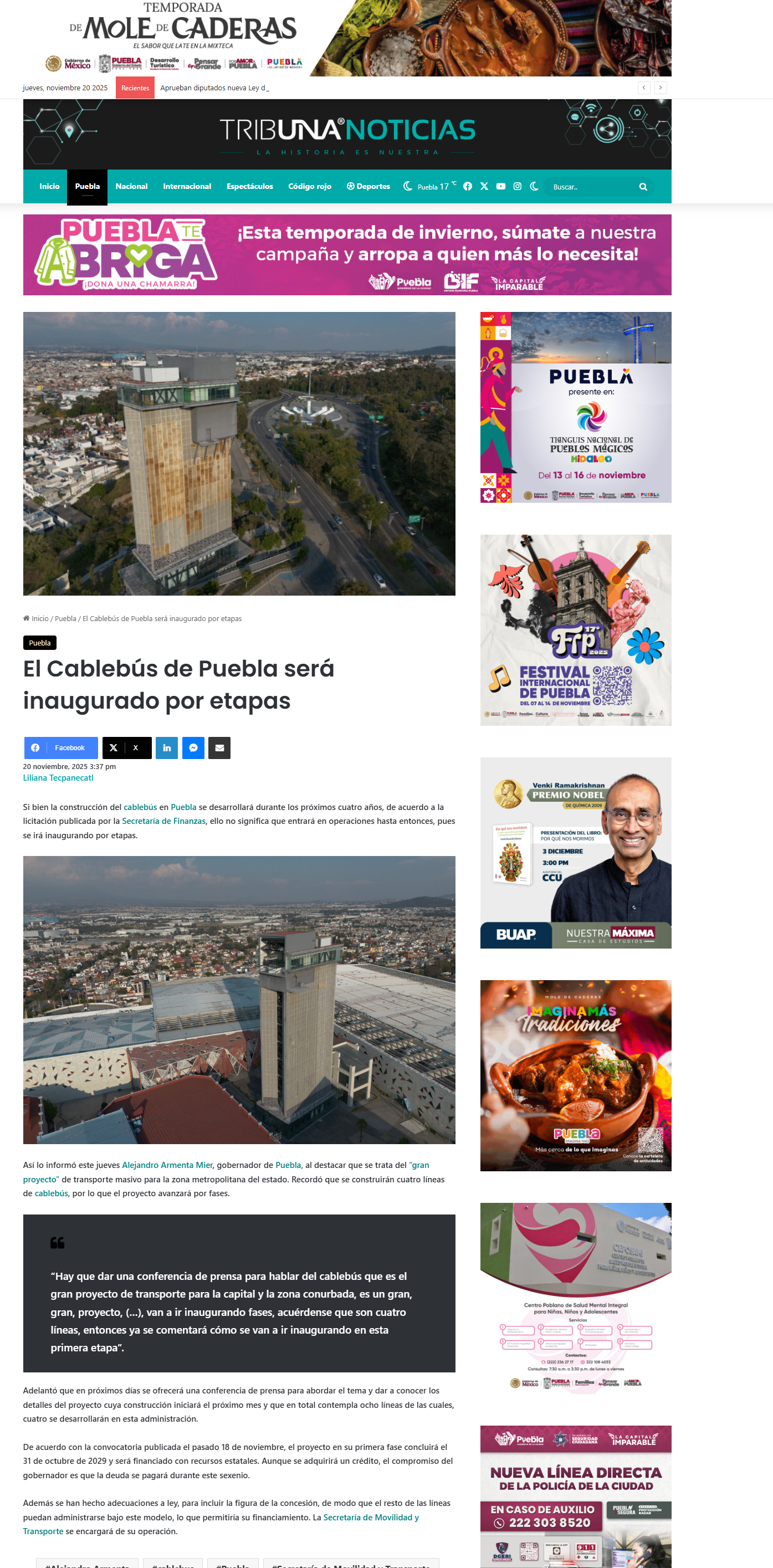The image size is (773, 1568).
Task: Share the article on LinkedIn
Action: pyautogui.click(x=167, y=747)
